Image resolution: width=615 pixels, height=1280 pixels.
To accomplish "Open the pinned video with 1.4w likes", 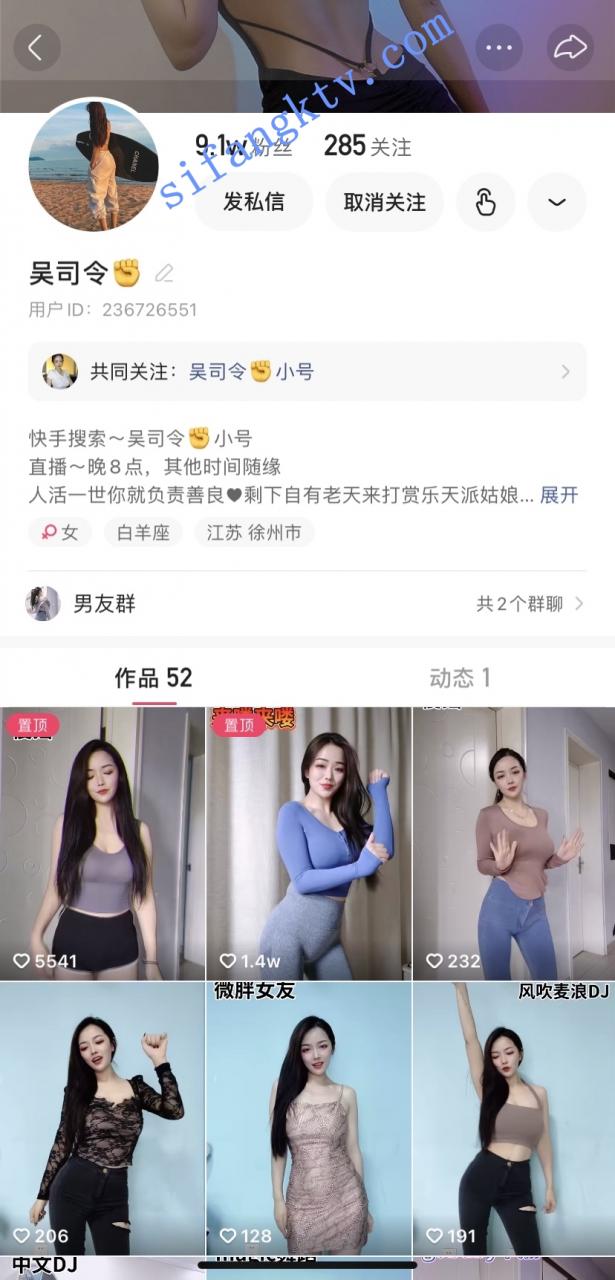I will tap(308, 843).
